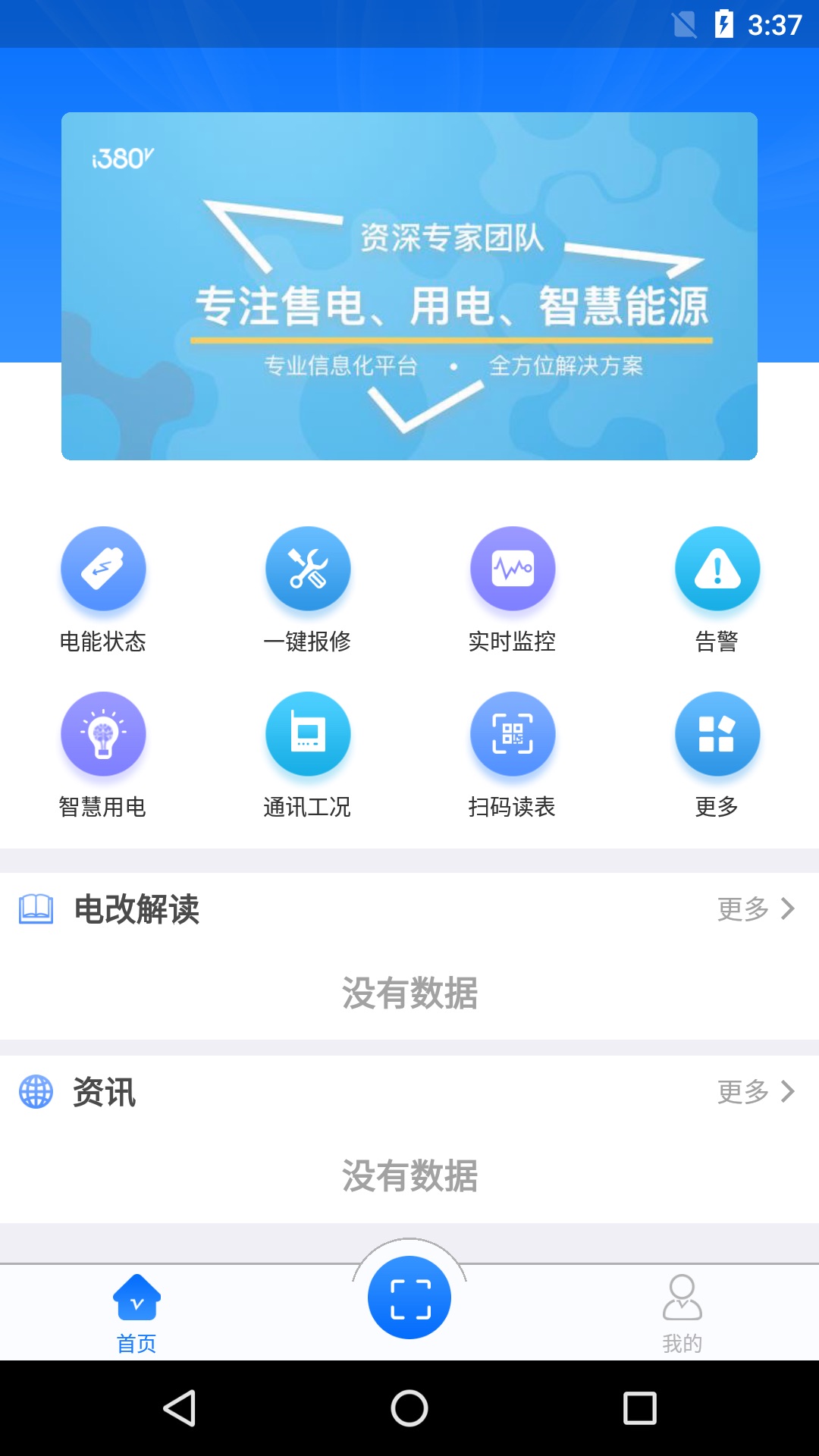The image size is (819, 1456).
Task: Open the 资深专家团队 promotional banner
Action: [409, 286]
